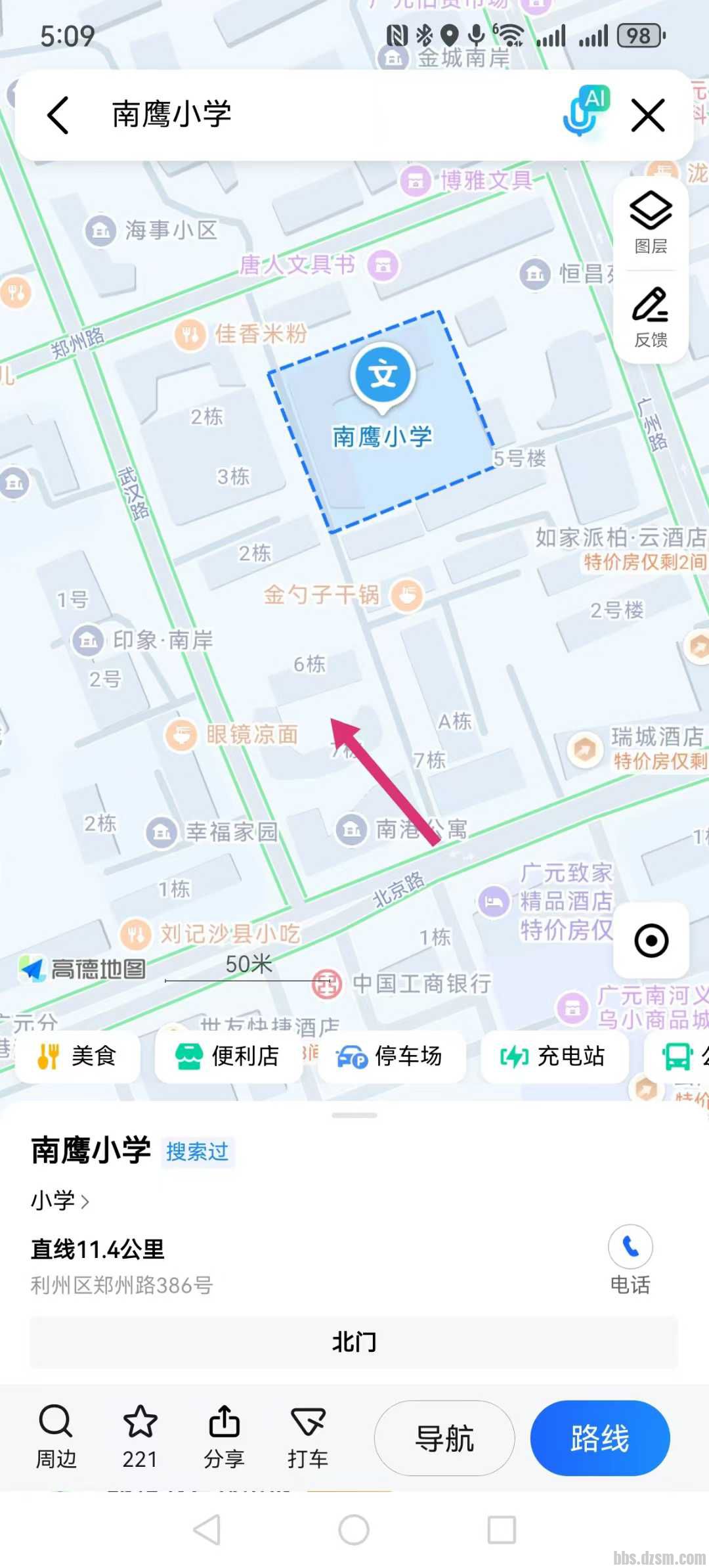Select the 停车场 chip
The image size is (709, 1568).
point(391,1056)
